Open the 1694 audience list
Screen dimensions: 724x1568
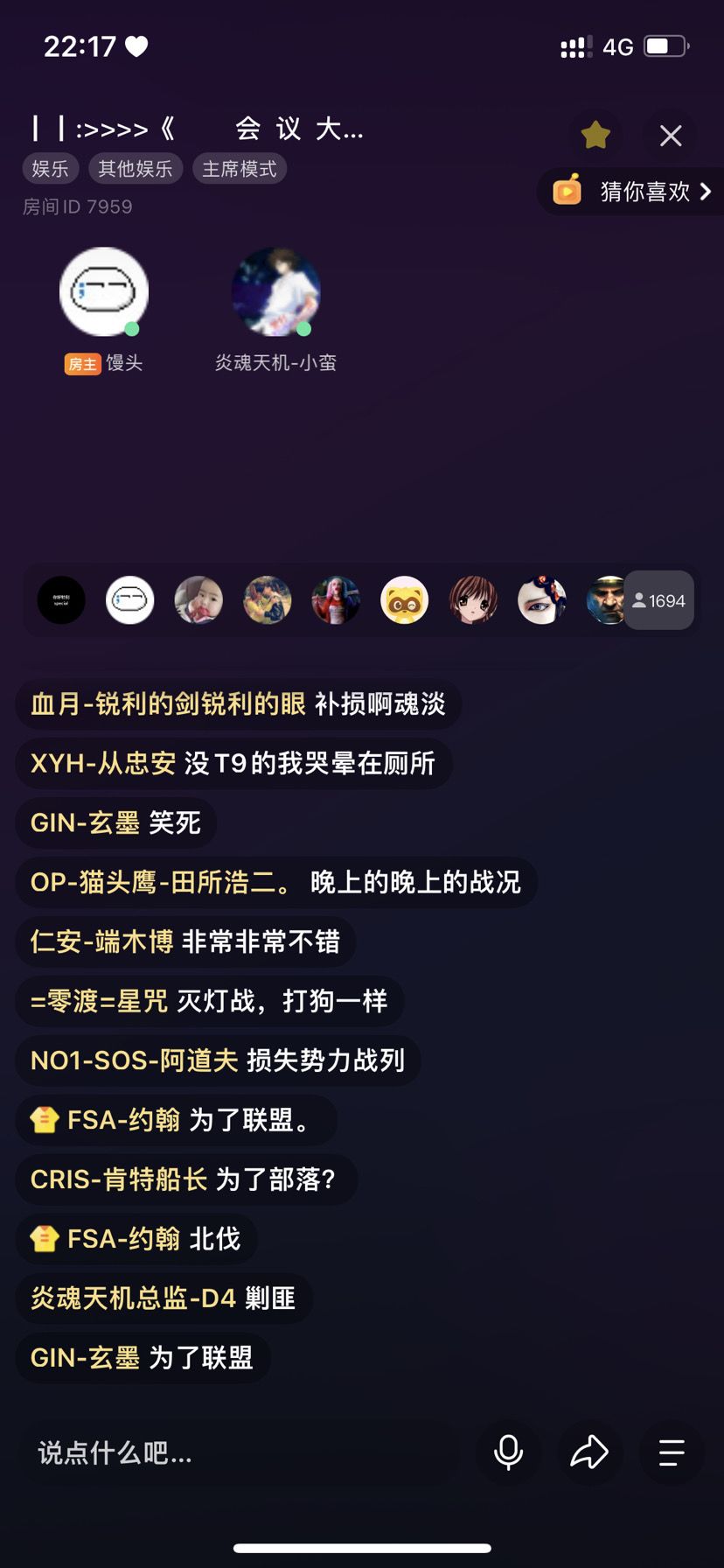click(x=658, y=600)
